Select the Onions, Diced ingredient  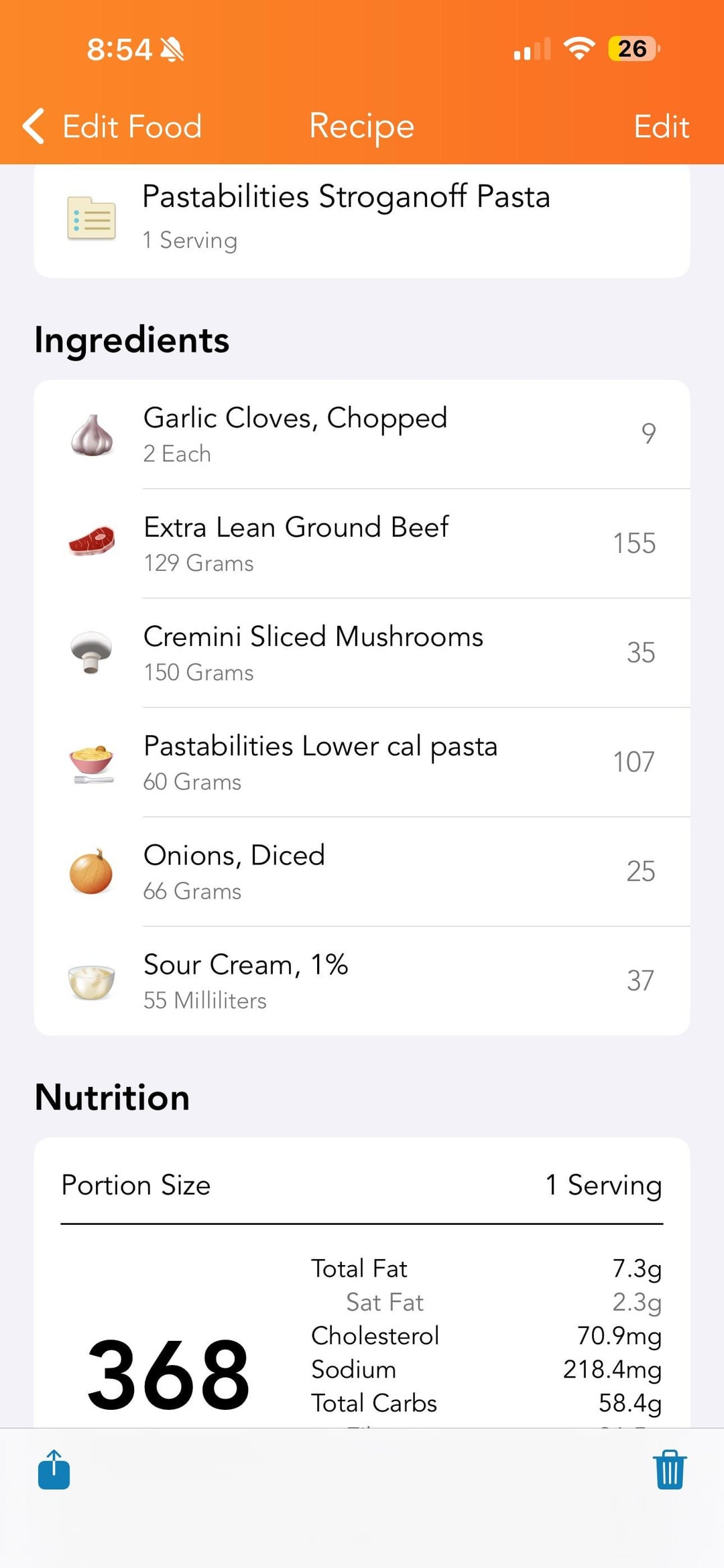click(362, 871)
